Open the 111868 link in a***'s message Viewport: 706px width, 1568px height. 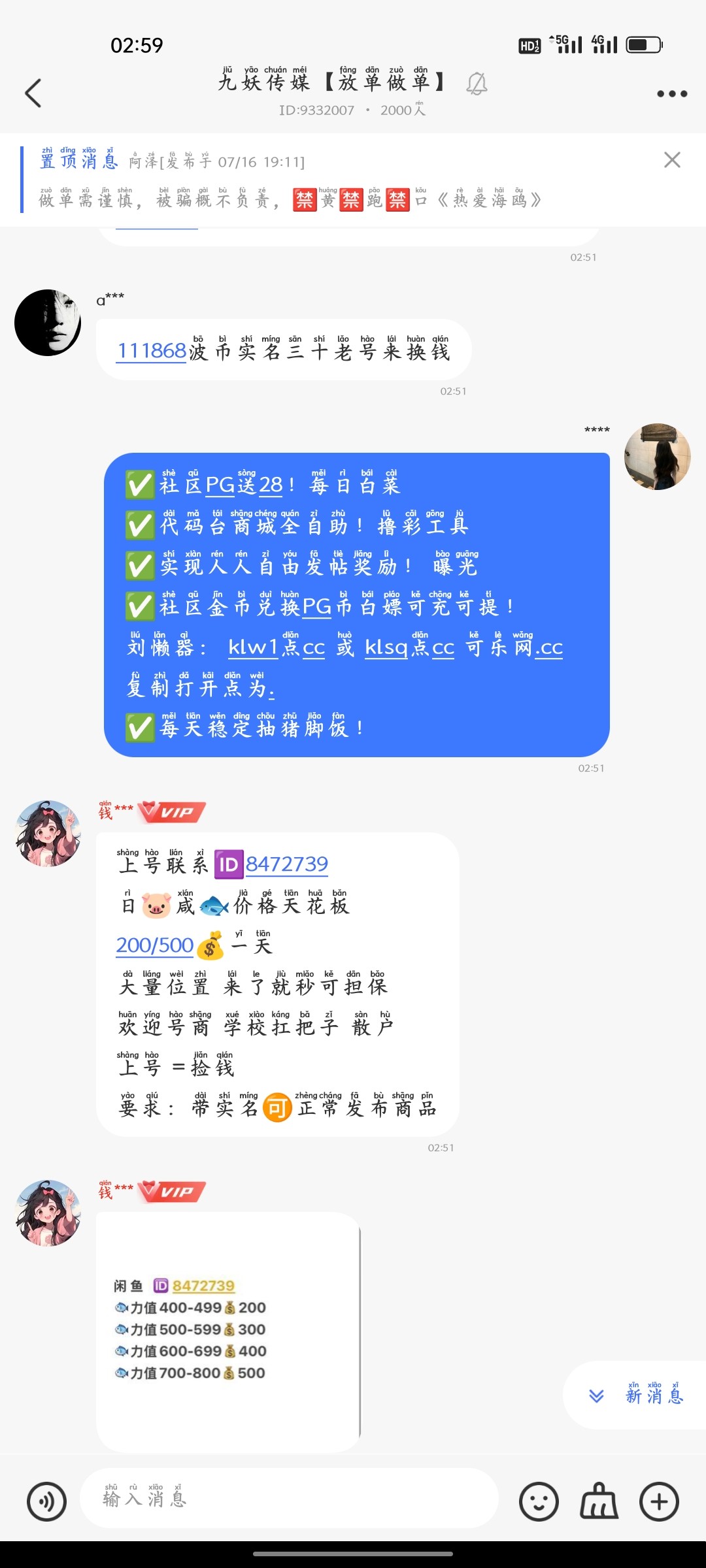coord(150,350)
